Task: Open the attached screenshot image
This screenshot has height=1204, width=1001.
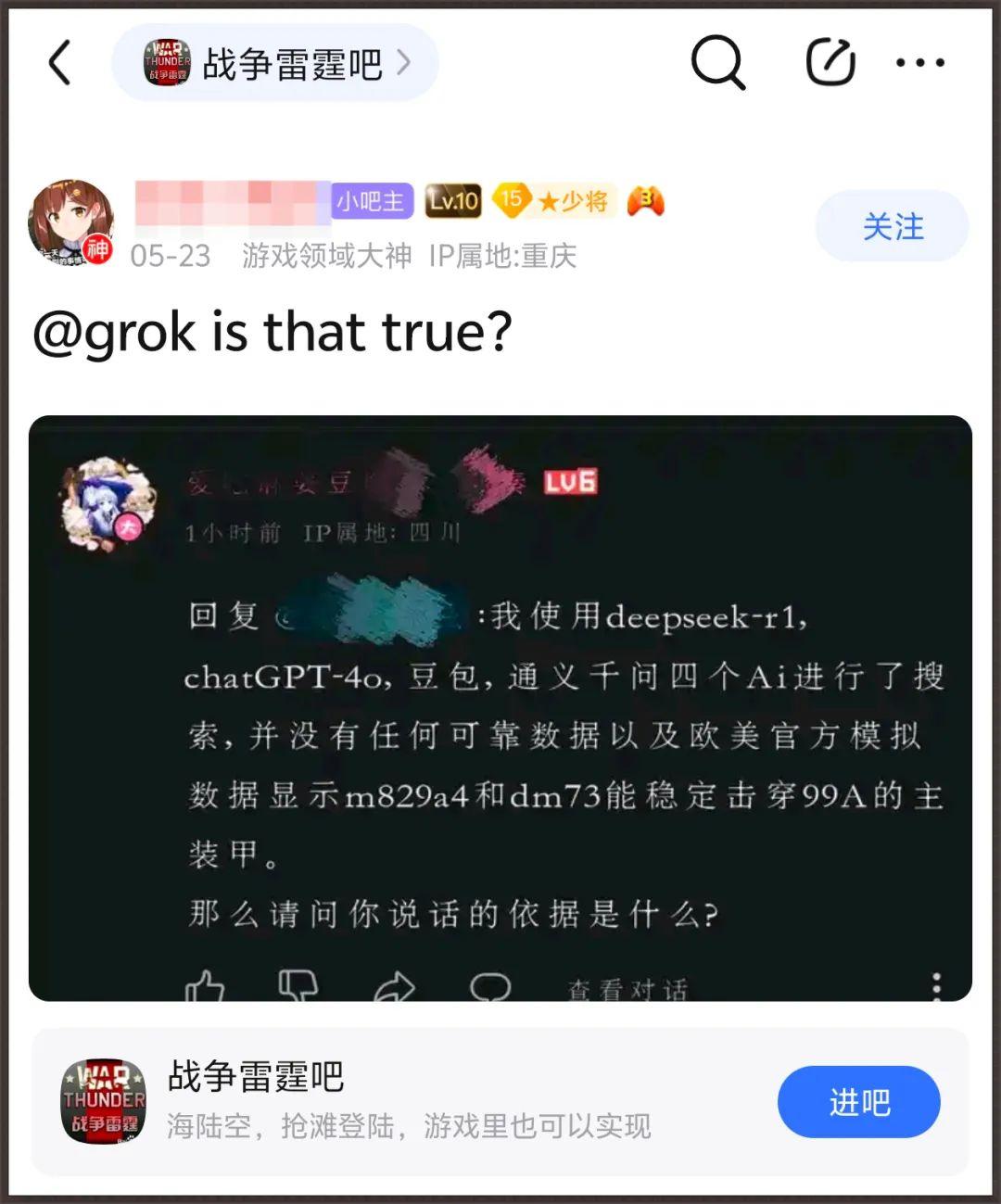Action: pos(500,708)
